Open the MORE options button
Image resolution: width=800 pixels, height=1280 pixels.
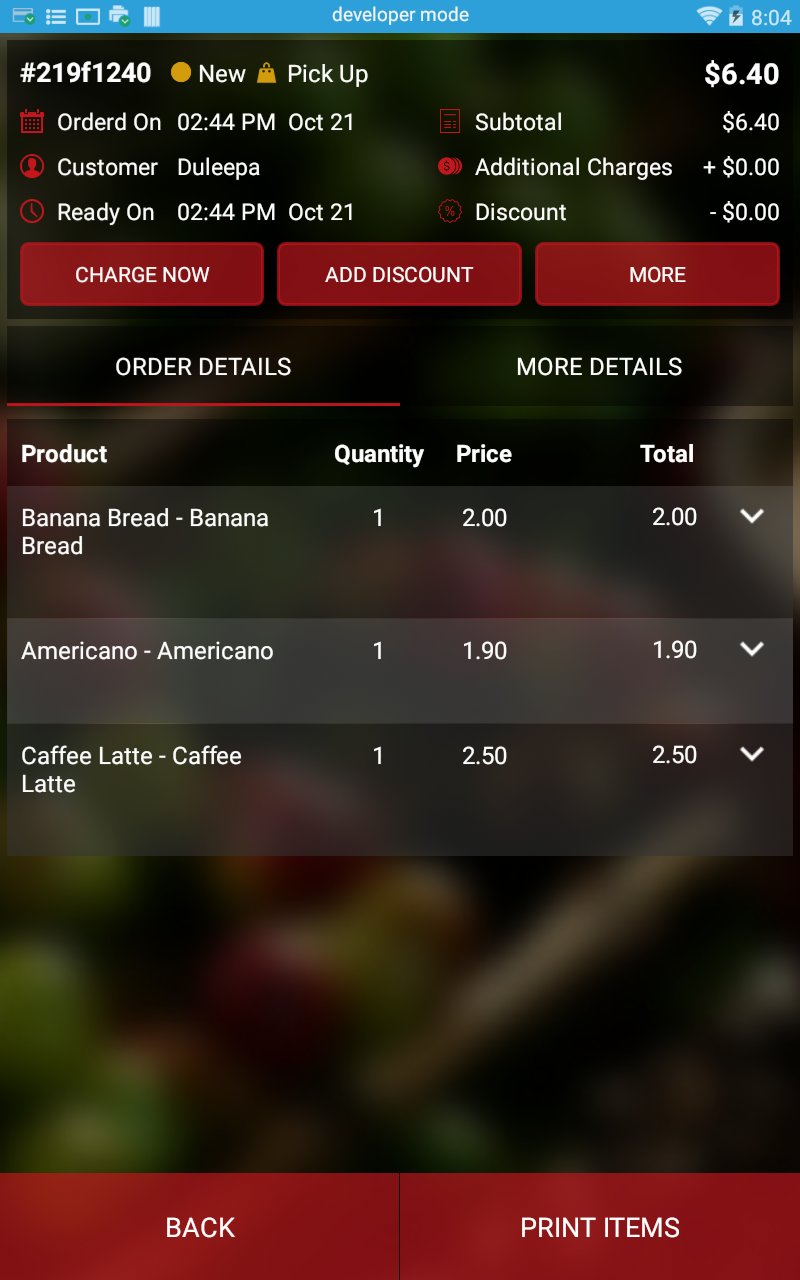(x=657, y=274)
